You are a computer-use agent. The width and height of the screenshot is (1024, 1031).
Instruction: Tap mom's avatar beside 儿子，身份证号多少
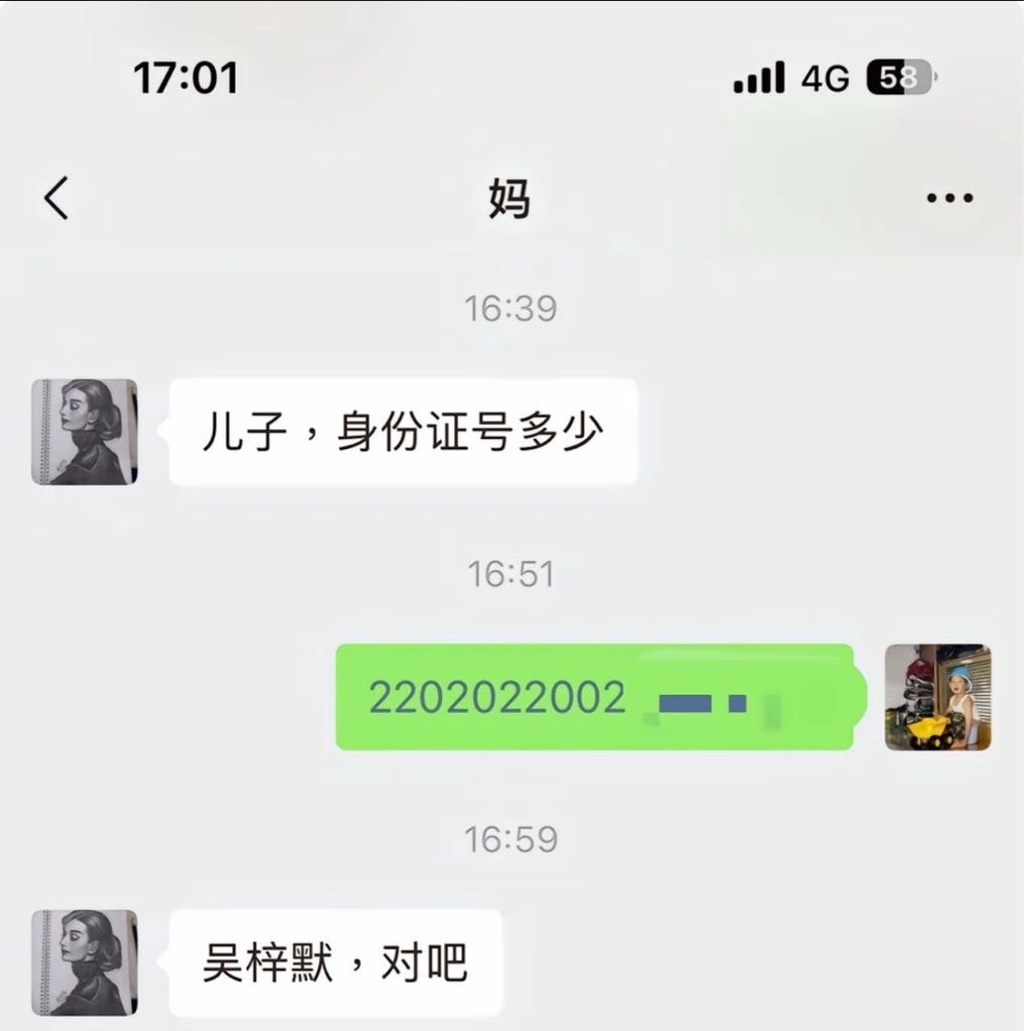(84, 432)
